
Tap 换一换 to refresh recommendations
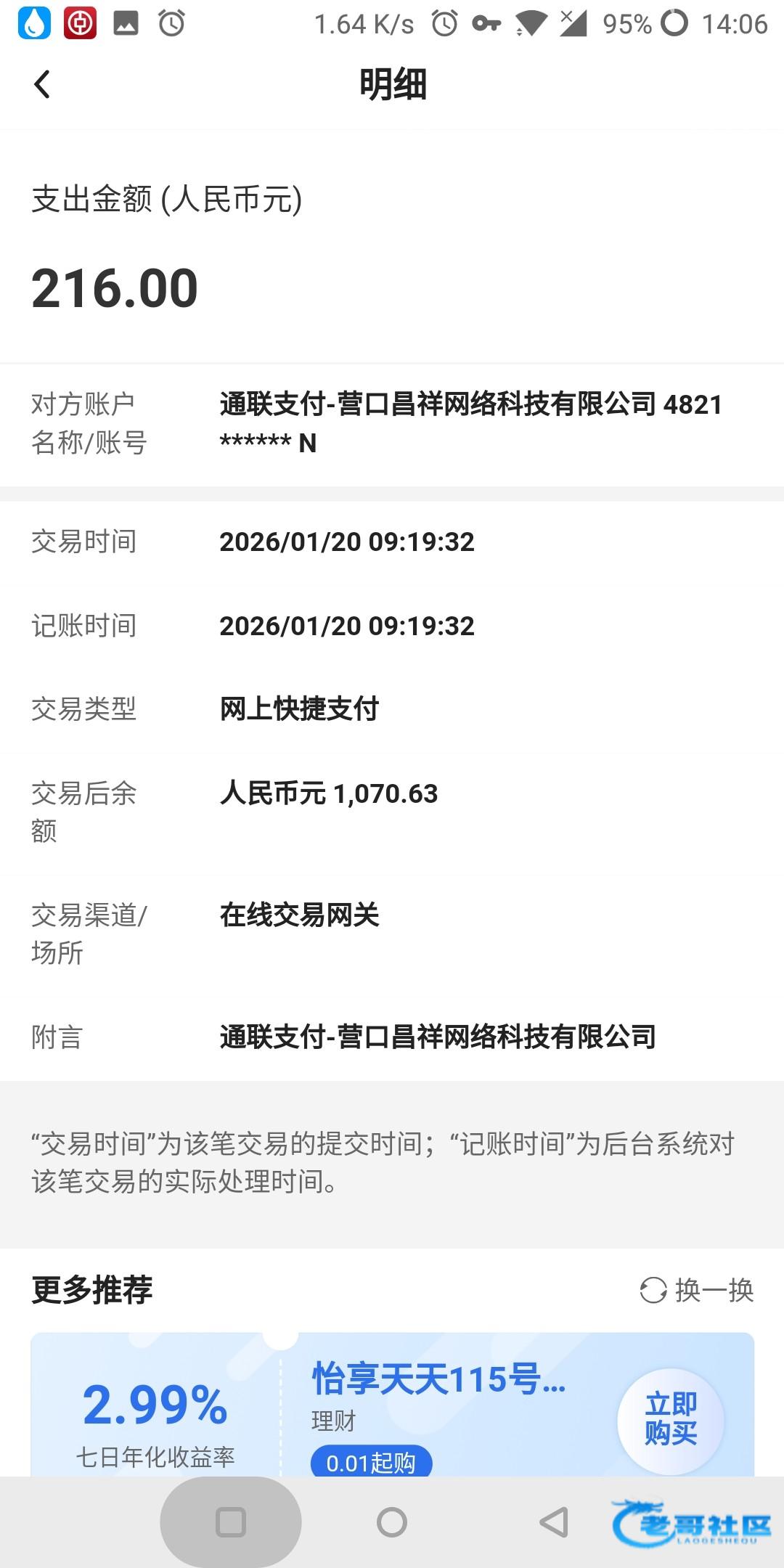pos(697,1290)
